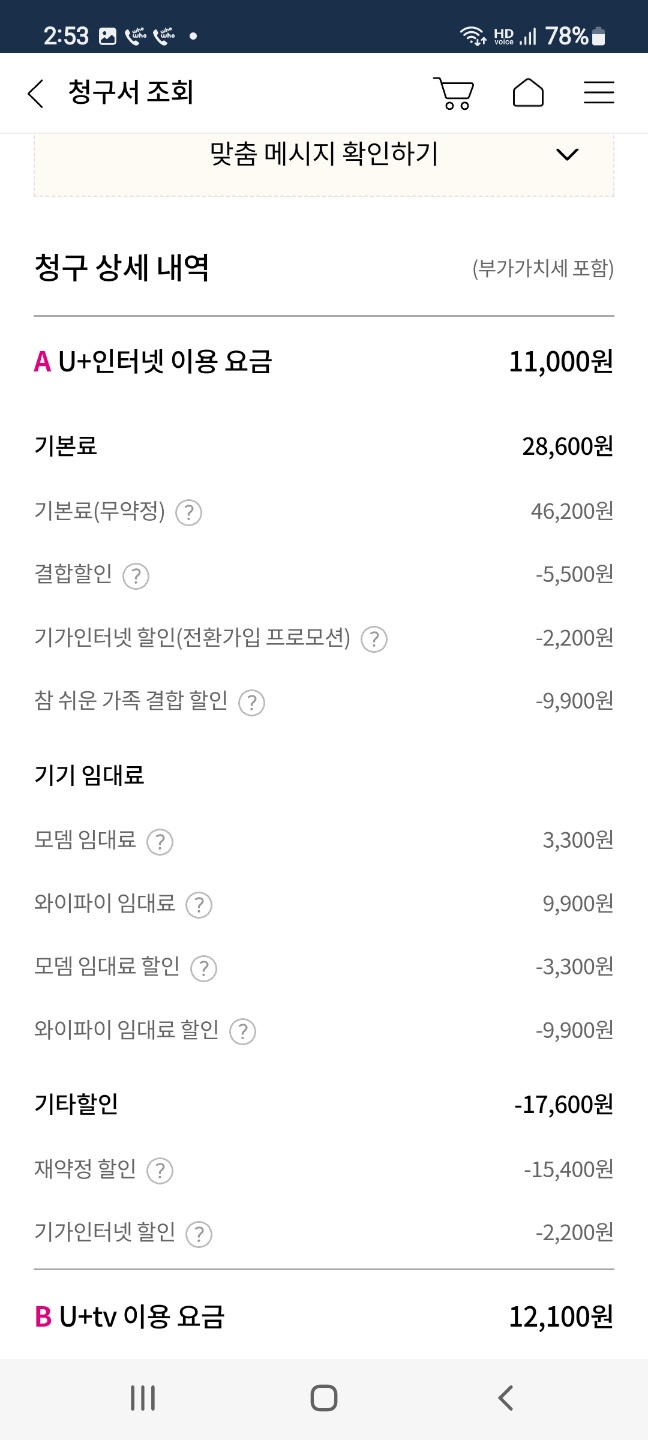Go back from 청구서 조회
The width and height of the screenshot is (648, 1440).
pyautogui.click(x=36, y=94)
